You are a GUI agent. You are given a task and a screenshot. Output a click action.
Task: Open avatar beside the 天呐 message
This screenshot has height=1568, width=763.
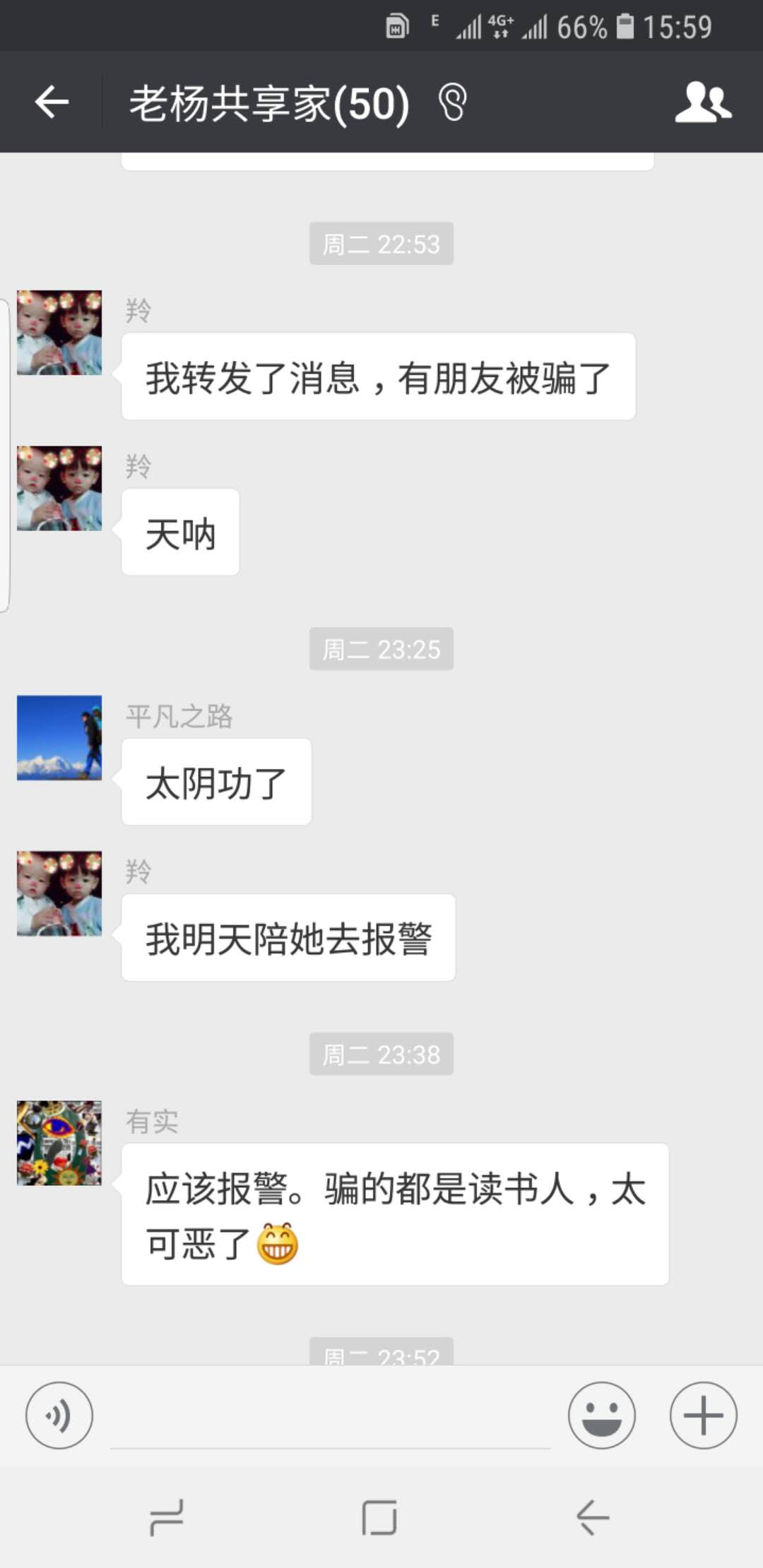click(59, 488)
